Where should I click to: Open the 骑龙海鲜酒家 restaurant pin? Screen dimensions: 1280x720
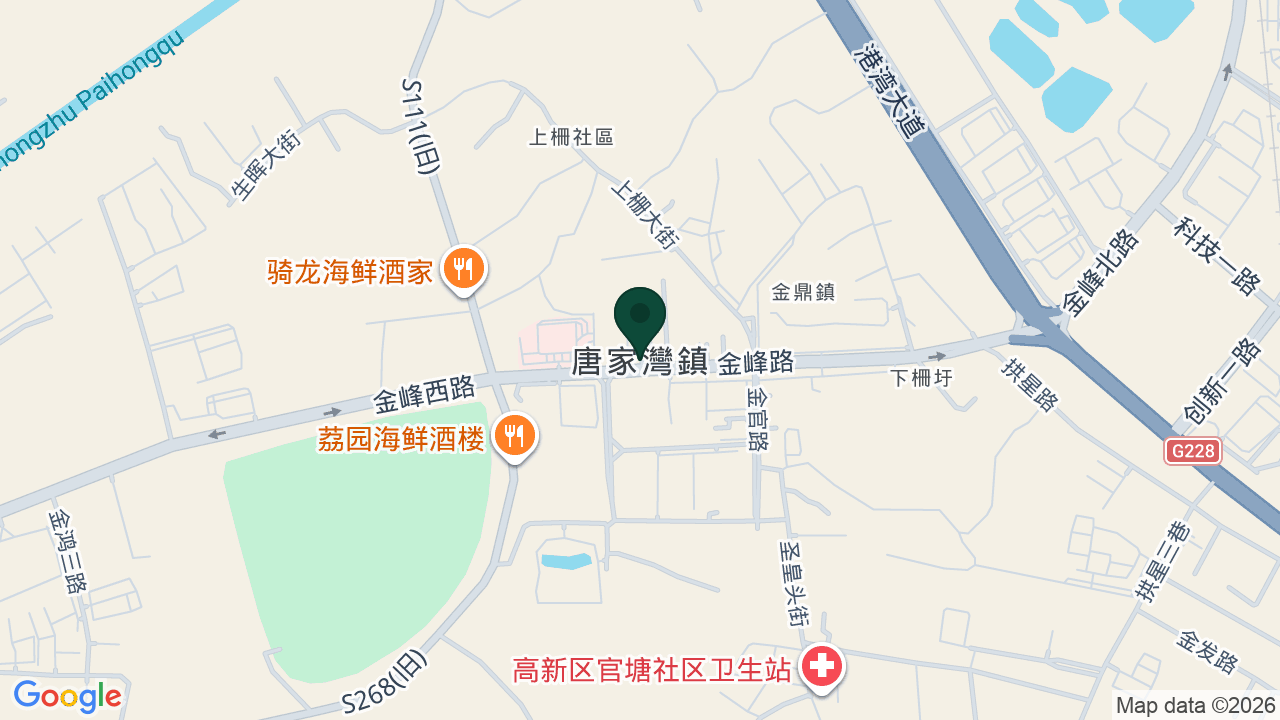click(463, 270)
